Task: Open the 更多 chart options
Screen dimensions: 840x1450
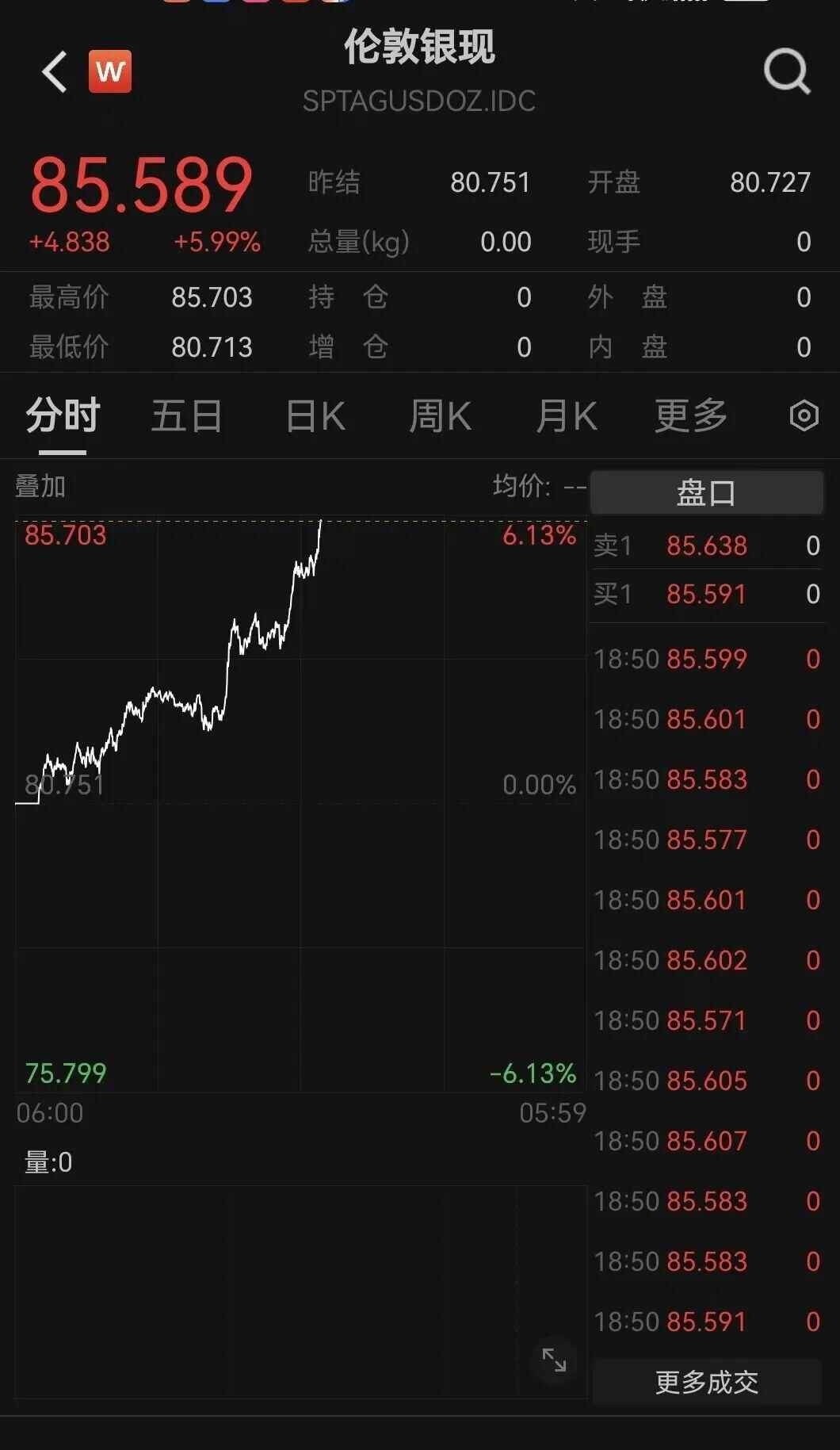Action: point(691,416)
